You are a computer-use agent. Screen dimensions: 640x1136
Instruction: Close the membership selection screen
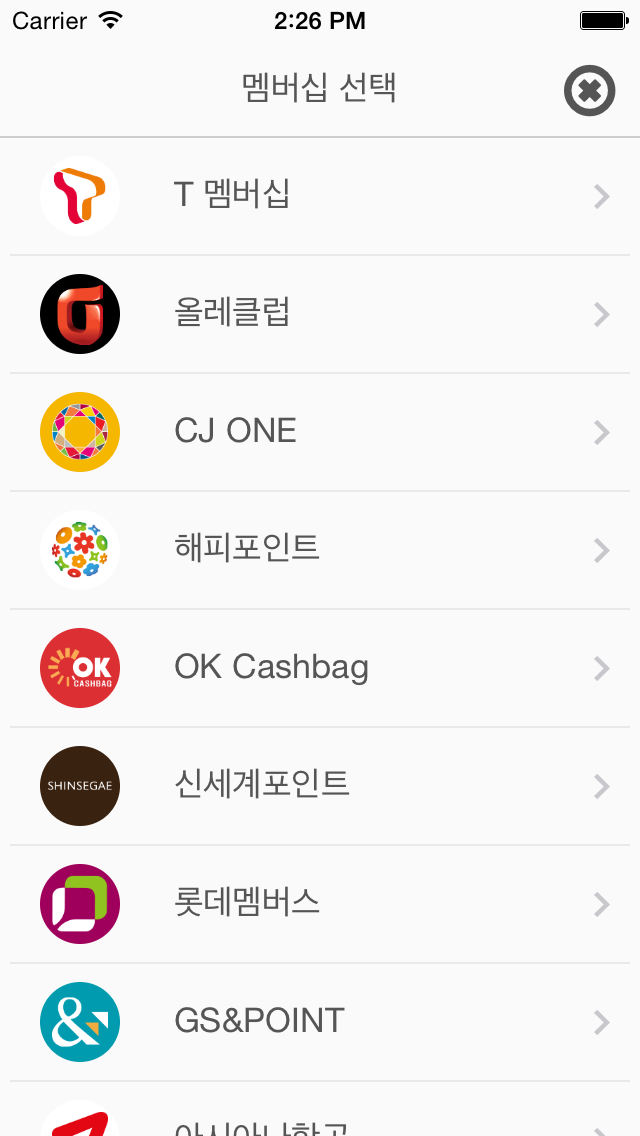[x=589, y=91]
